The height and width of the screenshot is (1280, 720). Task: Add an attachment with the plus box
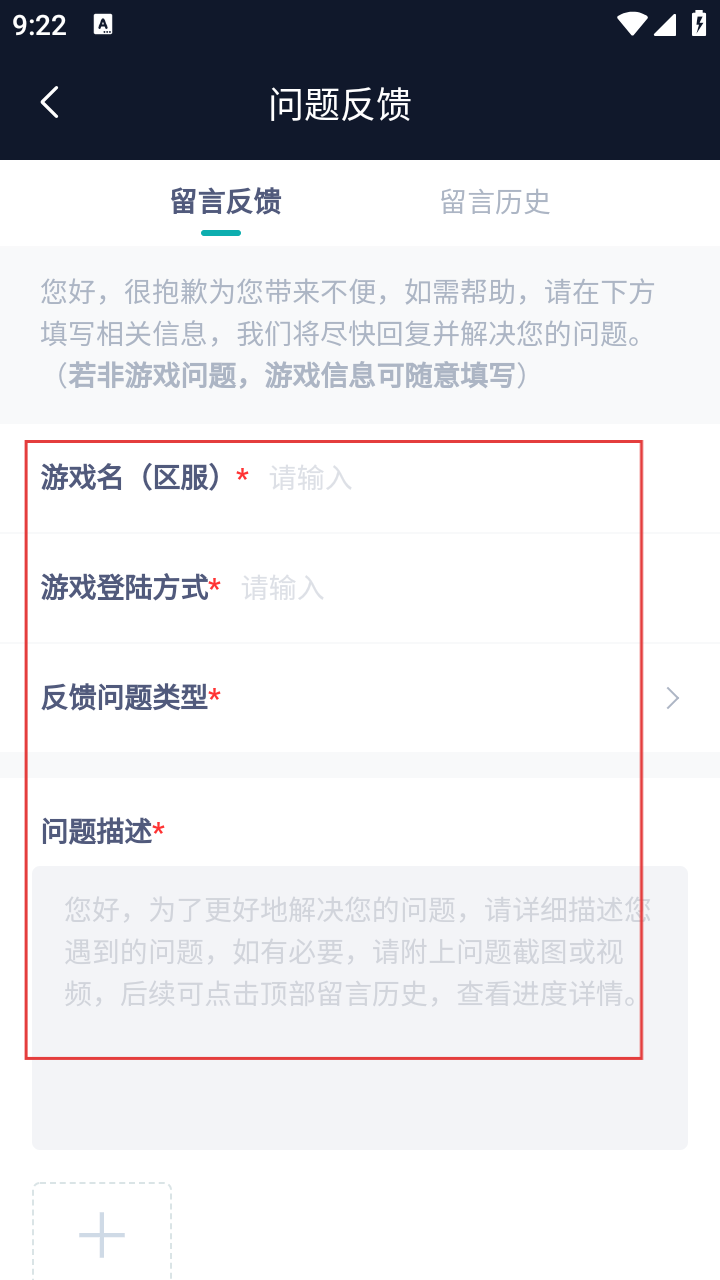click(102, 1234)
